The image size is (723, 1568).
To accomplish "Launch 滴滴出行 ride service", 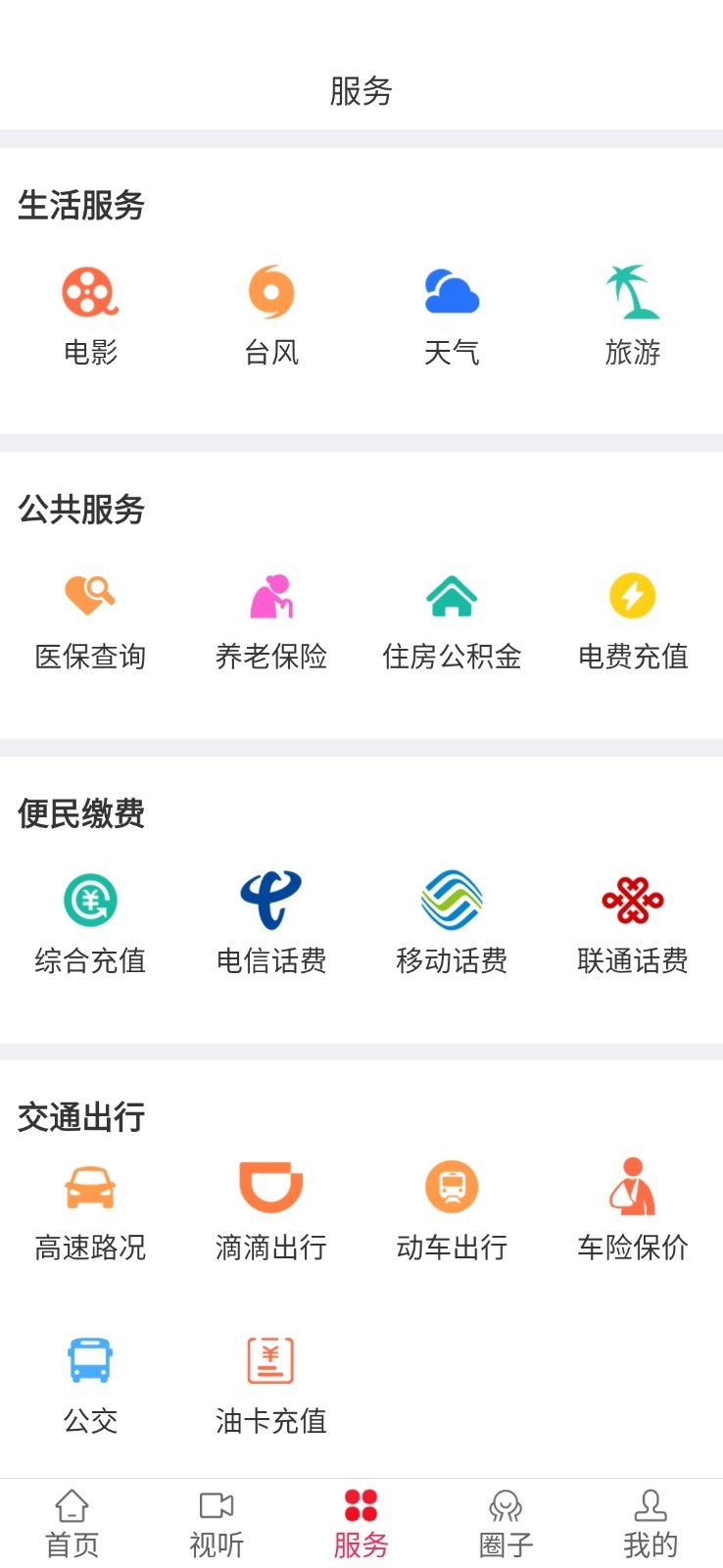I will click(271, 1208).
